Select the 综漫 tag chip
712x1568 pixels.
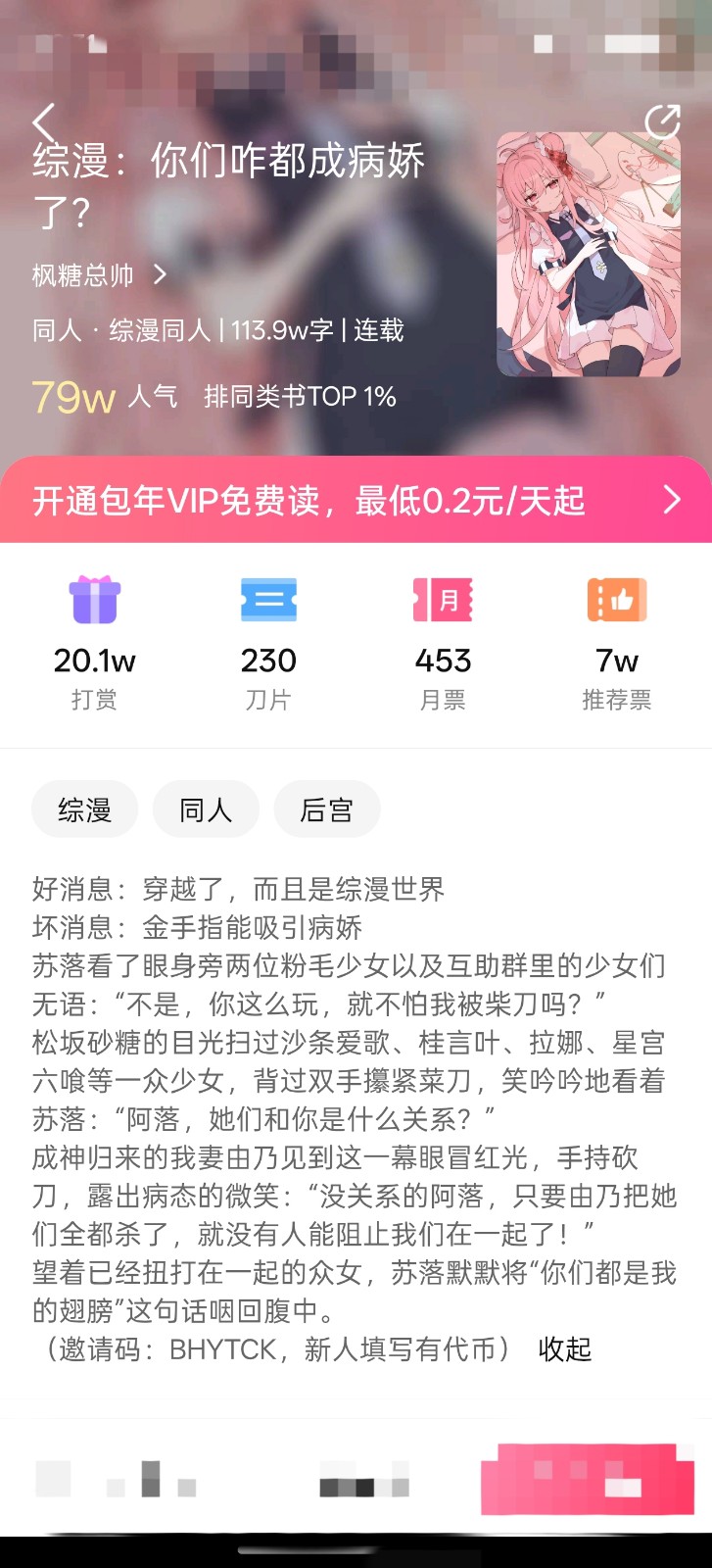tap(85, 809)
